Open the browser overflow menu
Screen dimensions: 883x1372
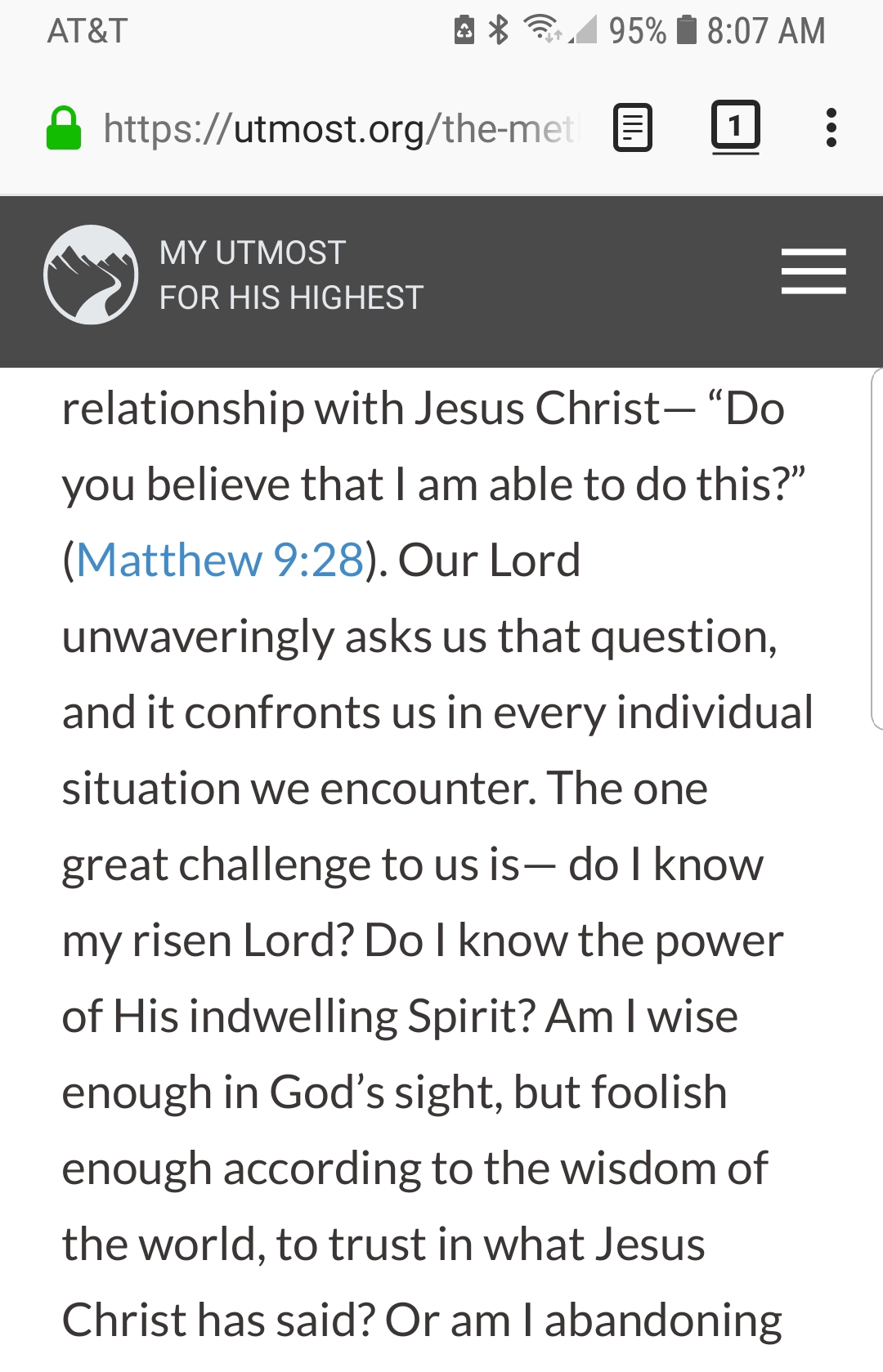(x=831, y=128)
